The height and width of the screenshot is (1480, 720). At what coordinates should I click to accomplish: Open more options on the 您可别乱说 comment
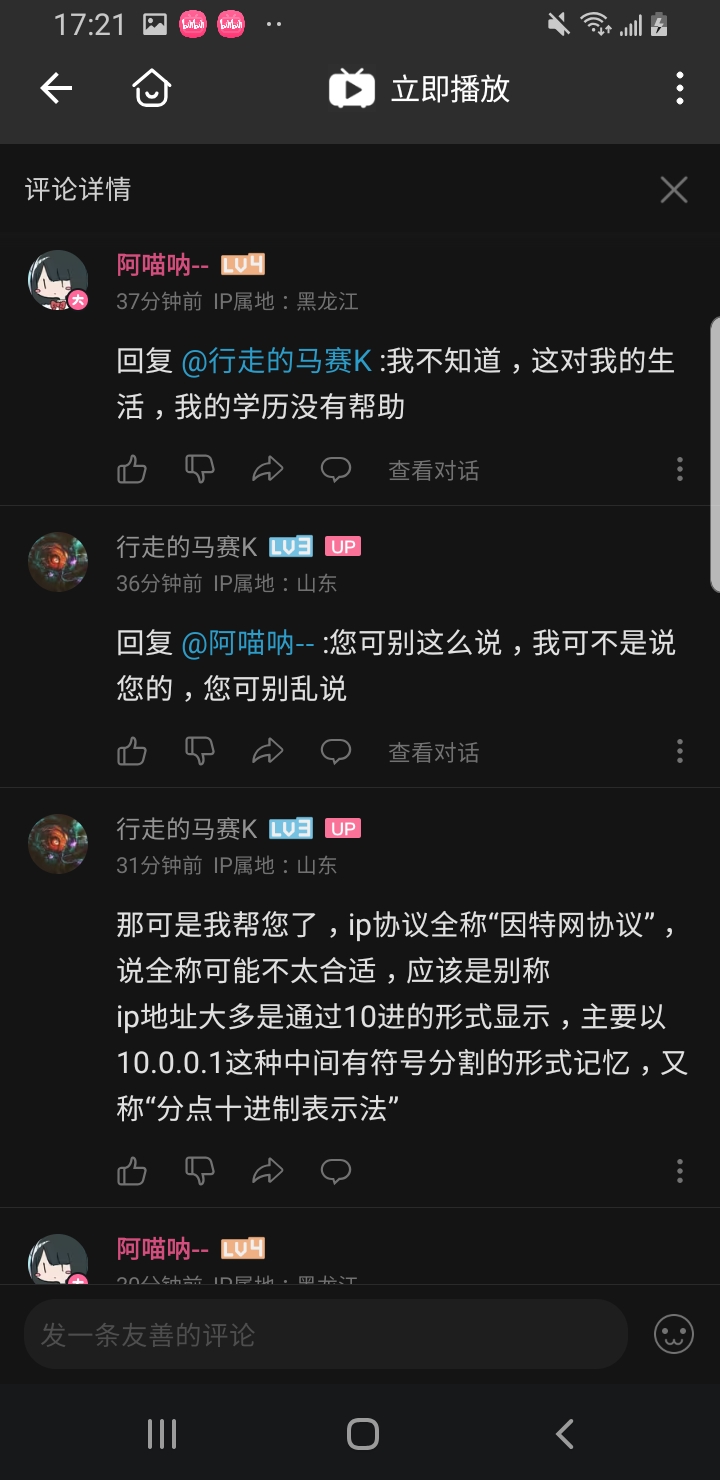click(680, 751)
